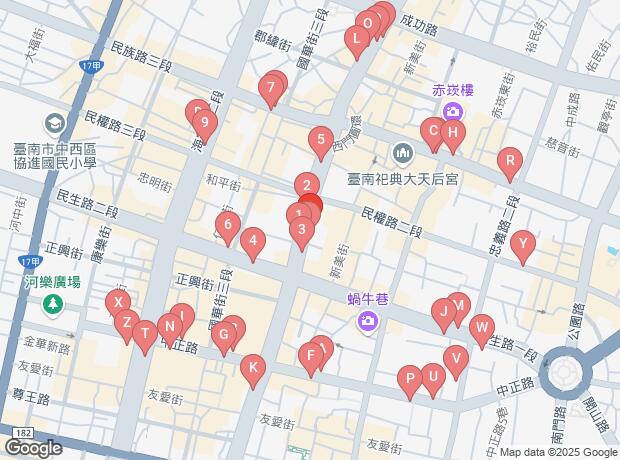The width and height of the screenshot is (620, 460).
Task: Tap the pin labeled X
Action: pyautogui.click(x=117, y=303)
